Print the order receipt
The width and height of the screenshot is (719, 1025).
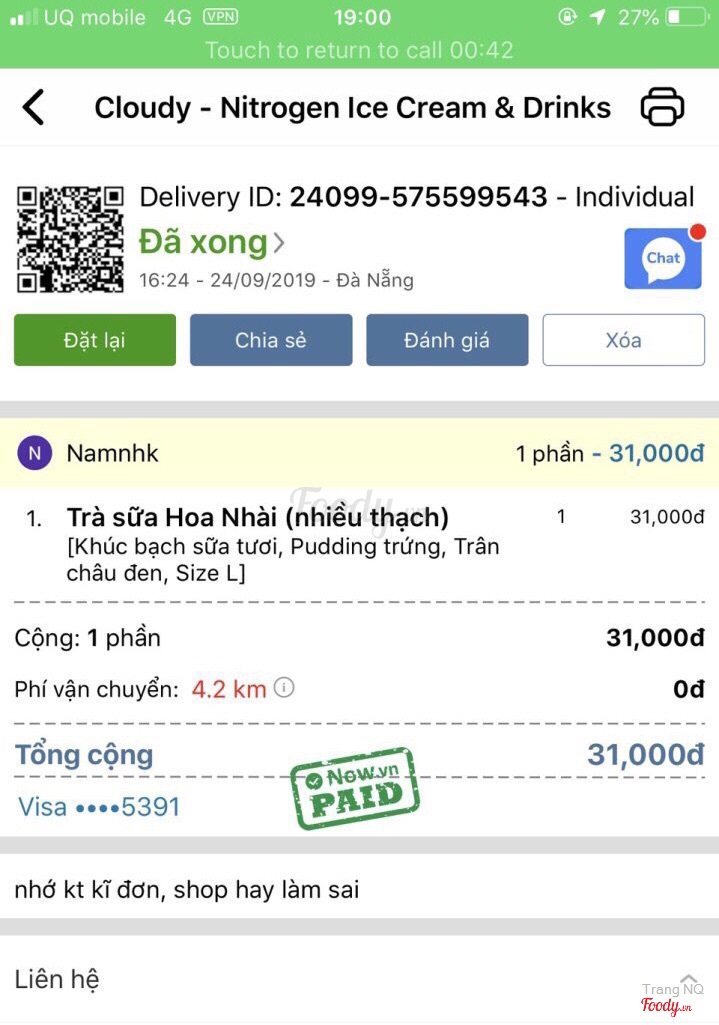tap(662, 107)
